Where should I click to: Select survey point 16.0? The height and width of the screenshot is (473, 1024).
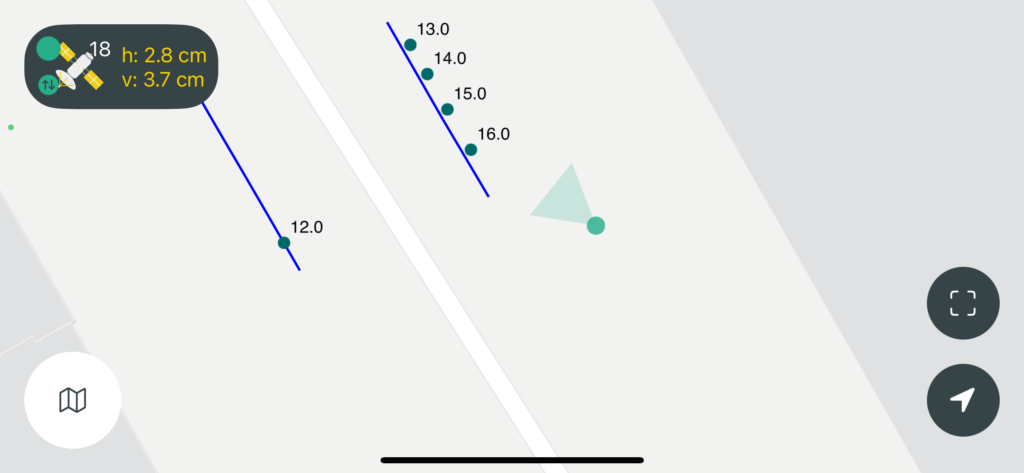471,150
